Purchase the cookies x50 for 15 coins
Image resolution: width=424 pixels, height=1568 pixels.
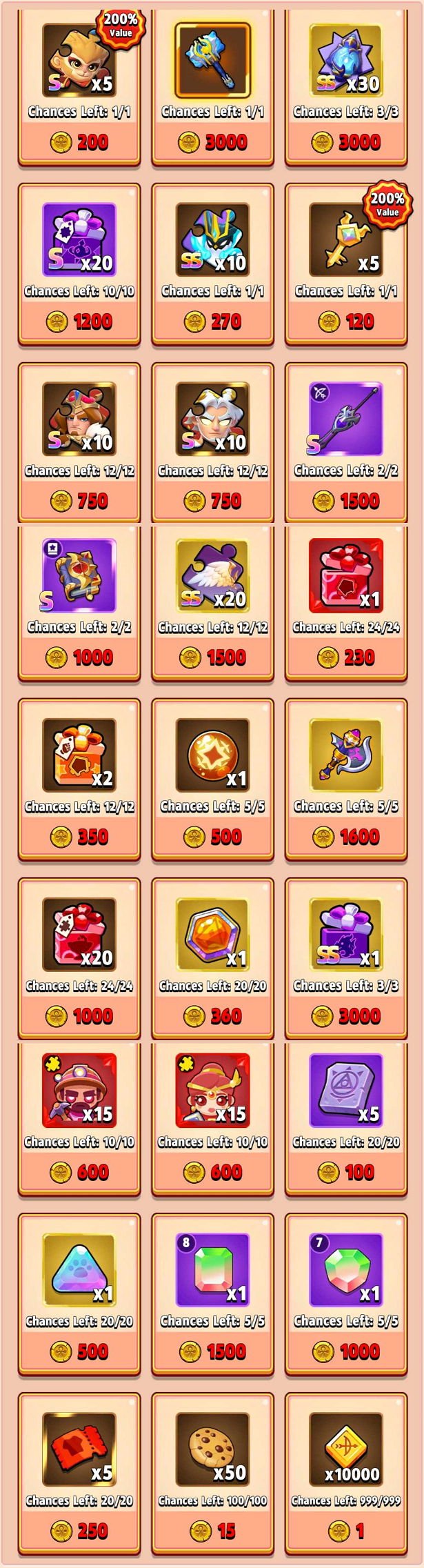point(212,1476)
